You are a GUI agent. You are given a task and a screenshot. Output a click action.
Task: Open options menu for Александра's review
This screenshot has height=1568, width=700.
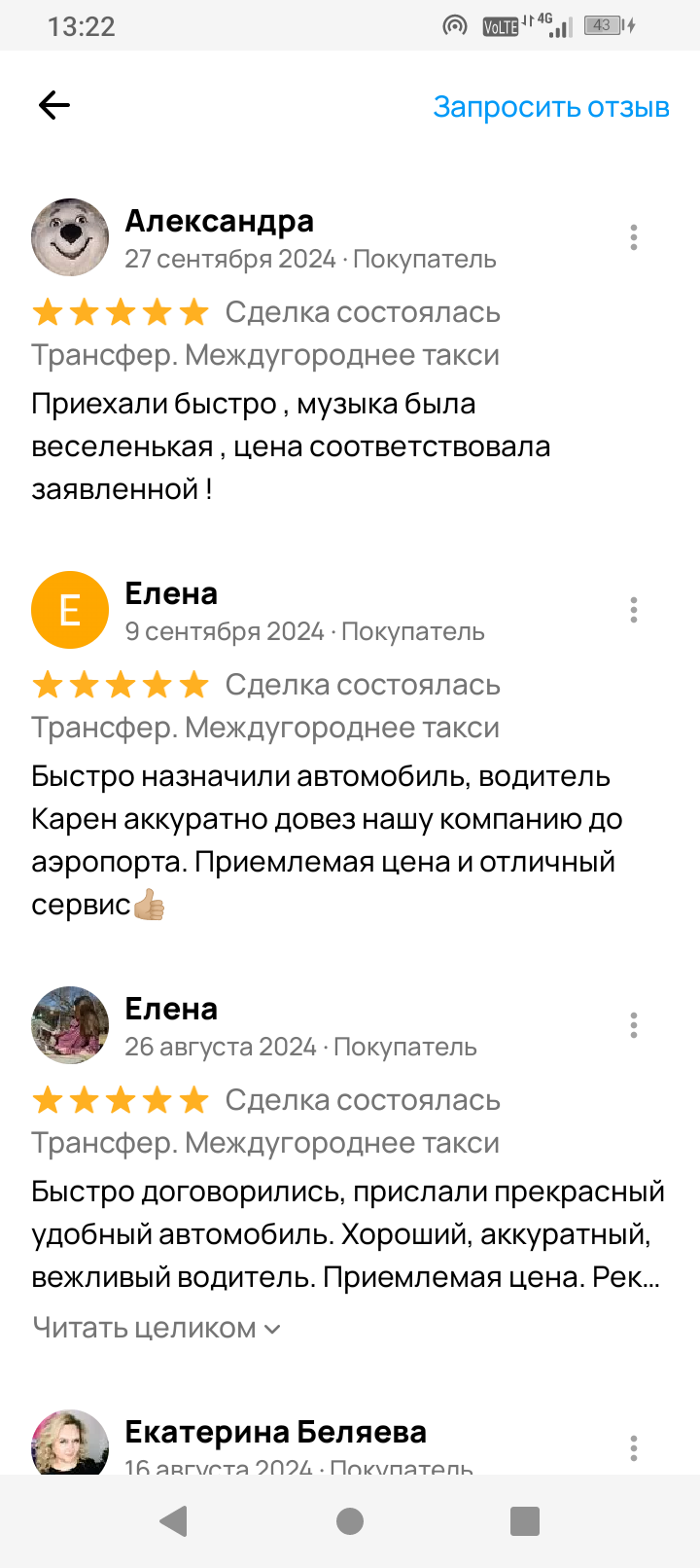633,237
